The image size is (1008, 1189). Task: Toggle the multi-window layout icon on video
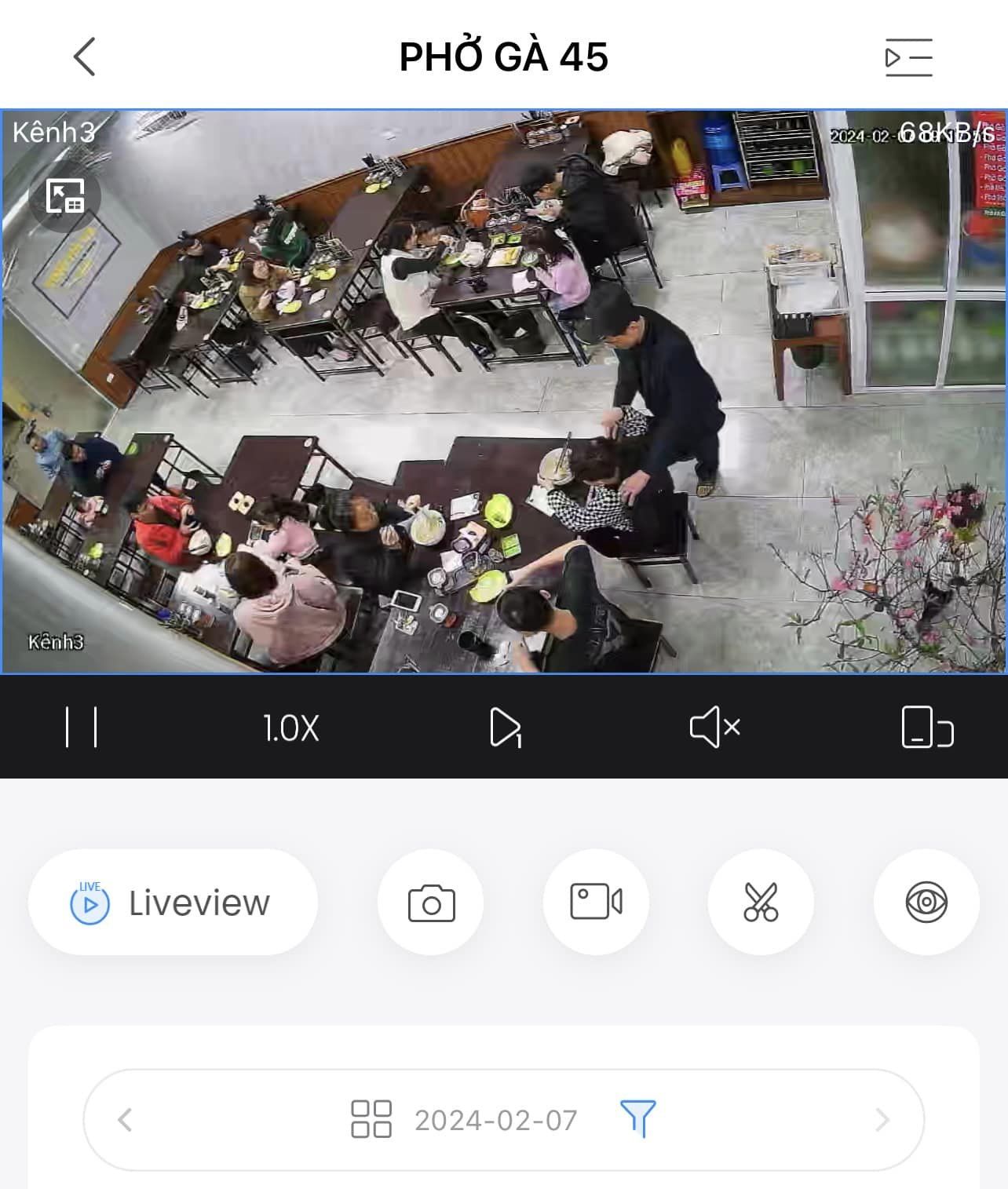click(64, 196)
